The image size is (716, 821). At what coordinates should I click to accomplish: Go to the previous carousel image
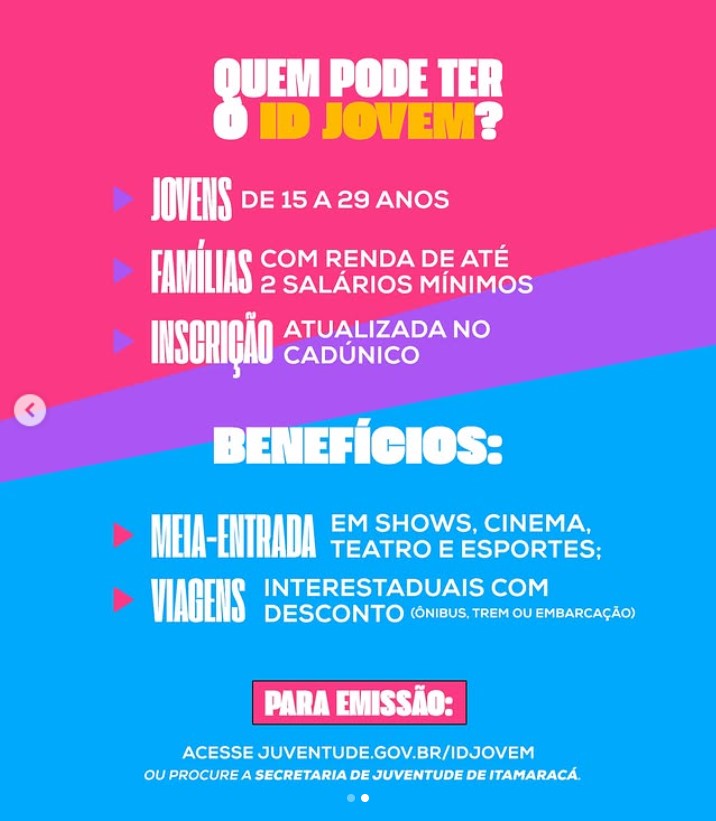(30, 410)
